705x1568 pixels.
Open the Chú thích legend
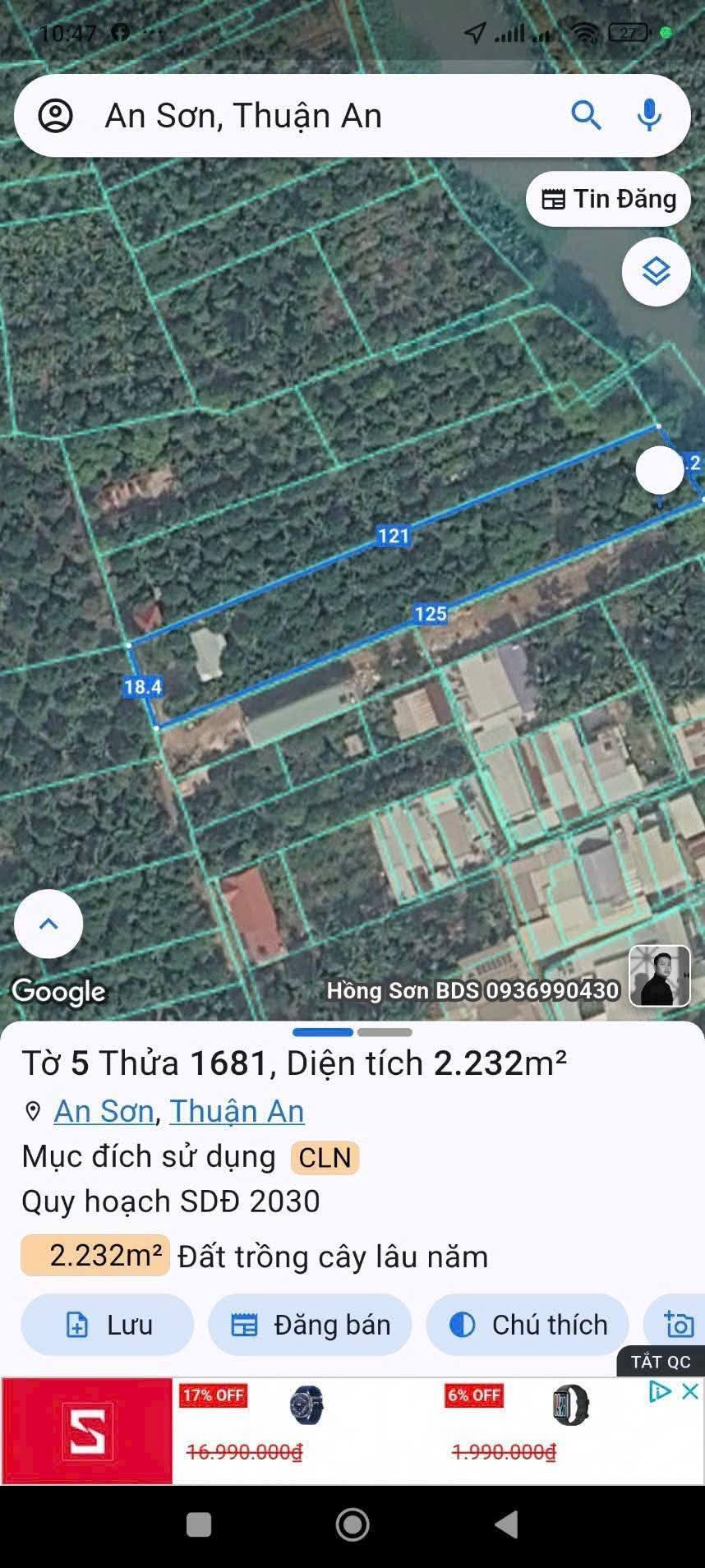pyautogui.click(x=528, y=1325)
